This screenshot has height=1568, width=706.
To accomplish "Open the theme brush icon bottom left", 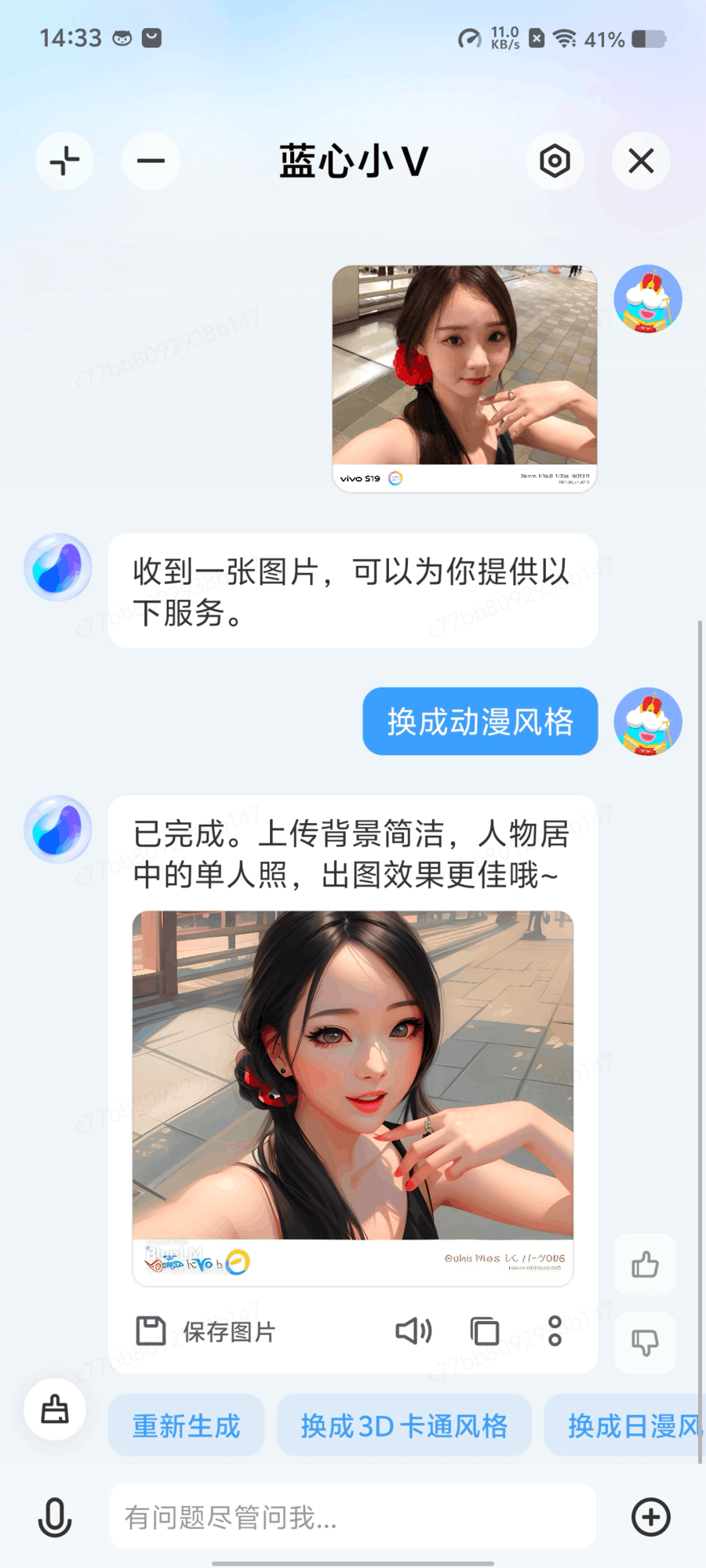I will 55,1409.
